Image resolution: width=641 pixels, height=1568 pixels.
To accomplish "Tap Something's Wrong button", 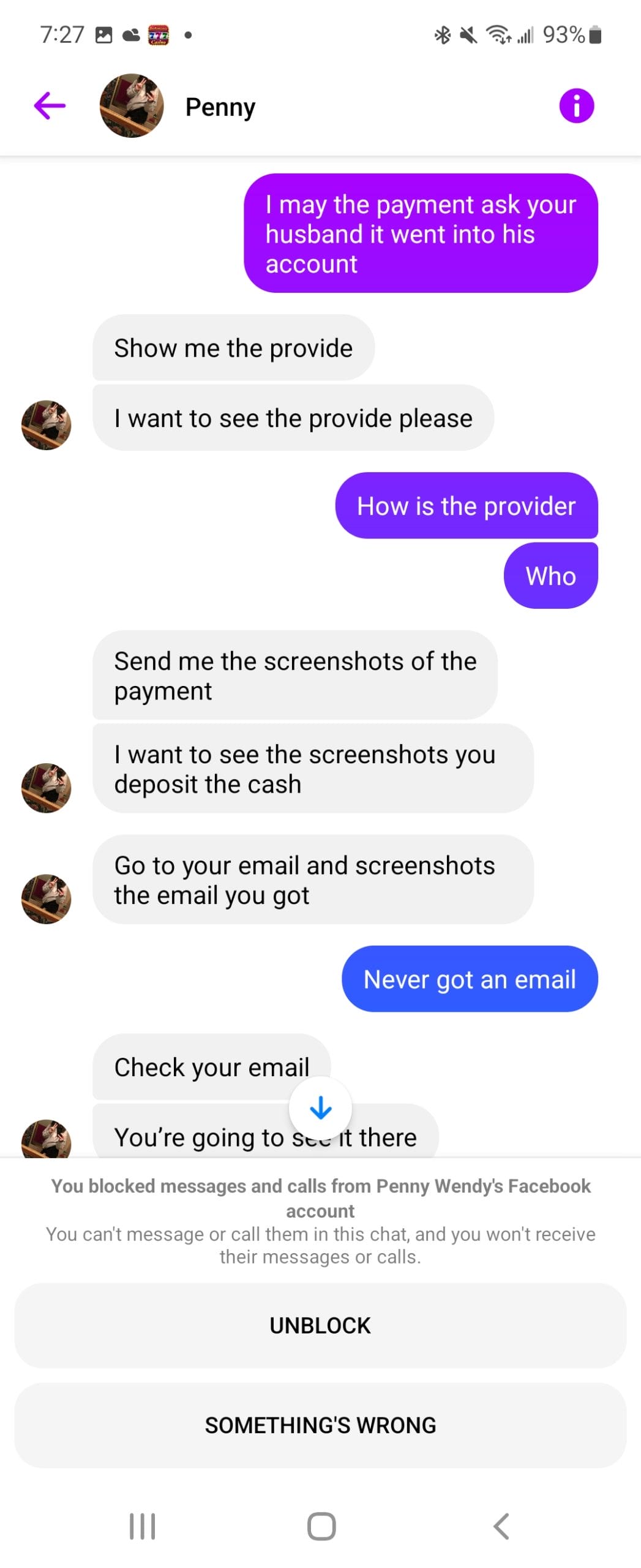I will tap(320, 1425).
